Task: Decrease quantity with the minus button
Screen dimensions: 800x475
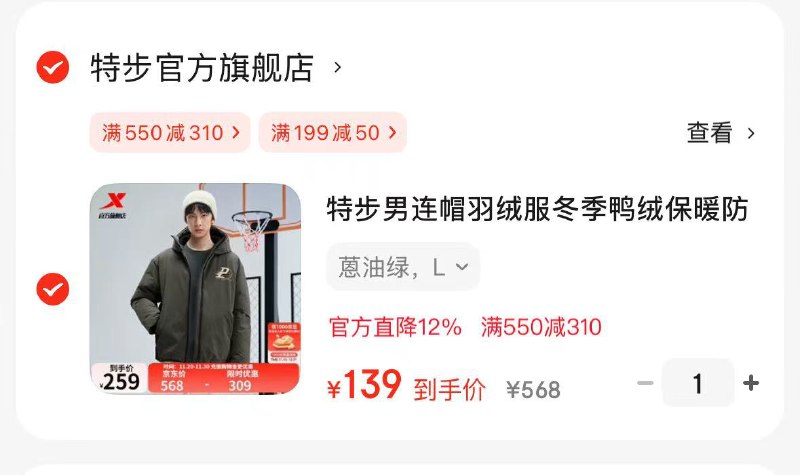Action: click(x=645, y=383)
